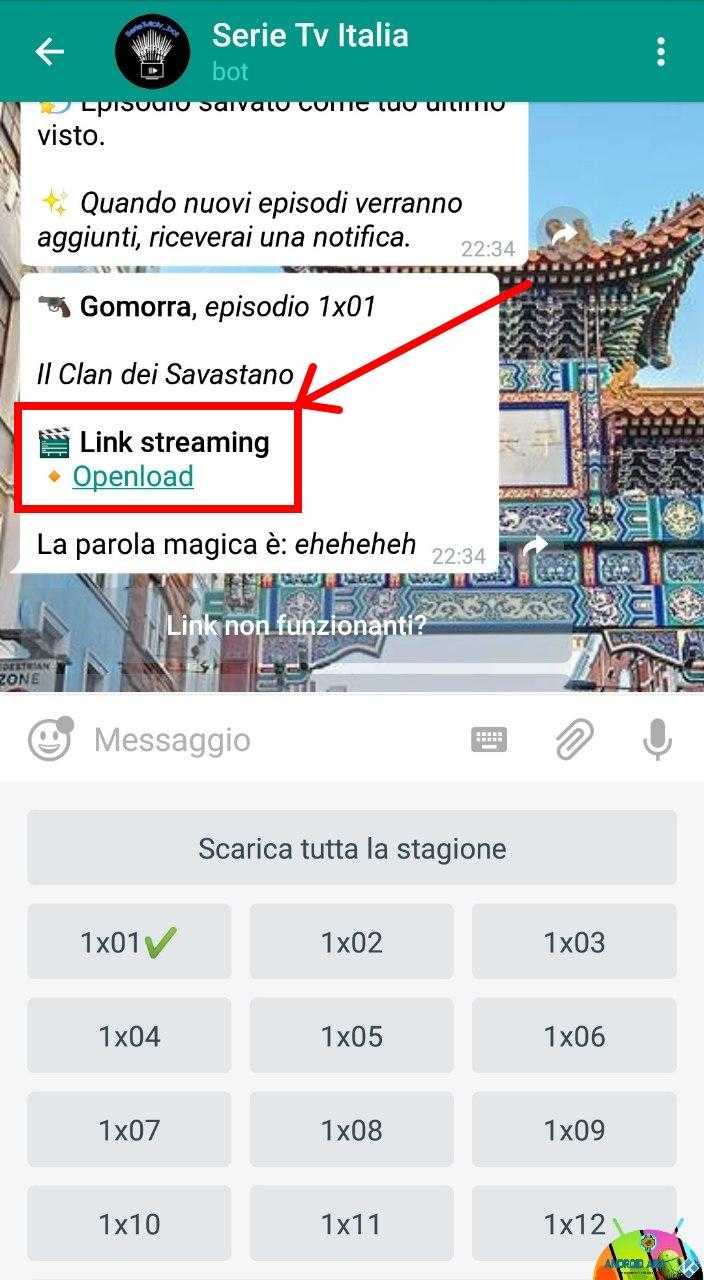The width and height of the screenshot is (704, 1280).
Task: Open the three-dot overflow menu
Action: 661,52
